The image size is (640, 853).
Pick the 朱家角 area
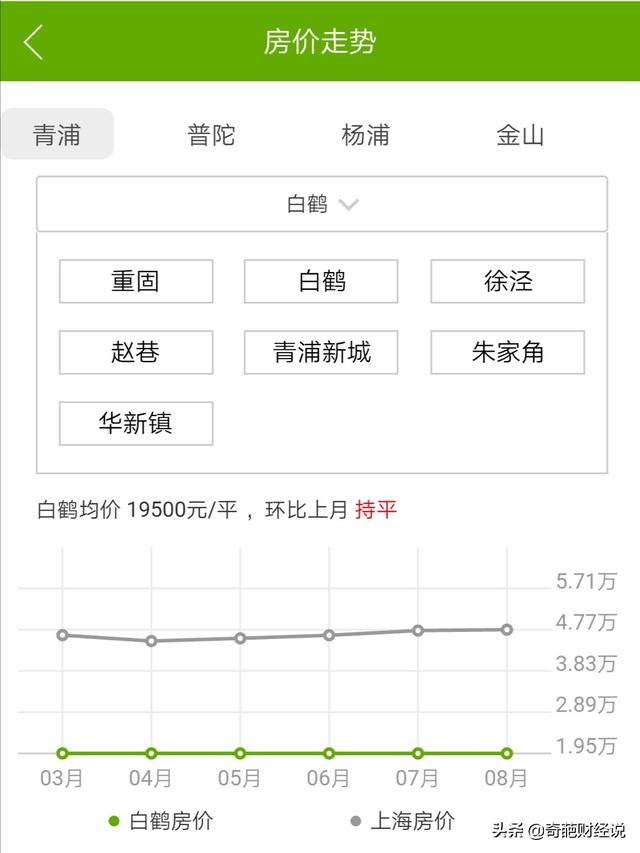(x=507, y=352)
